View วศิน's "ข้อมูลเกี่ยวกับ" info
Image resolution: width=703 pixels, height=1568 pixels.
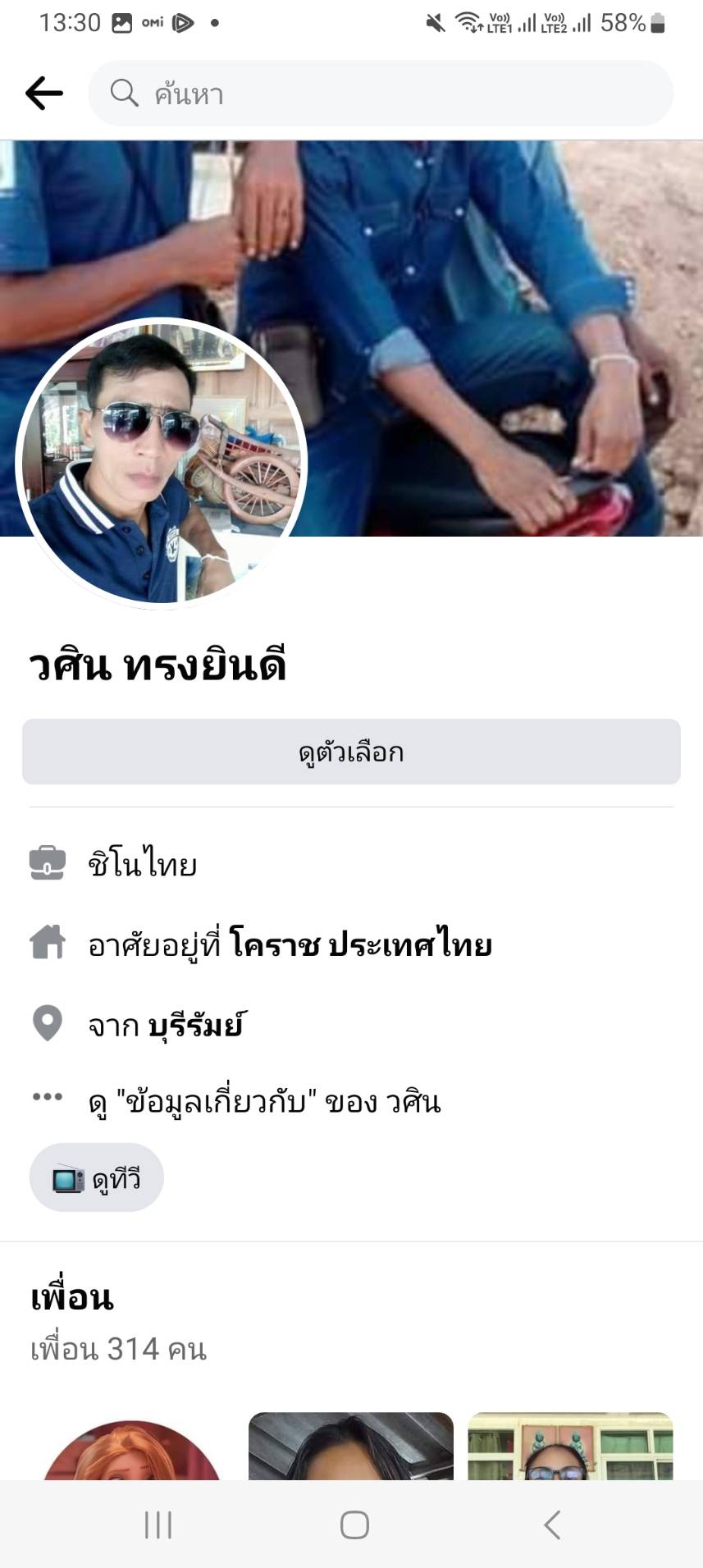[x=264, y=1102]
